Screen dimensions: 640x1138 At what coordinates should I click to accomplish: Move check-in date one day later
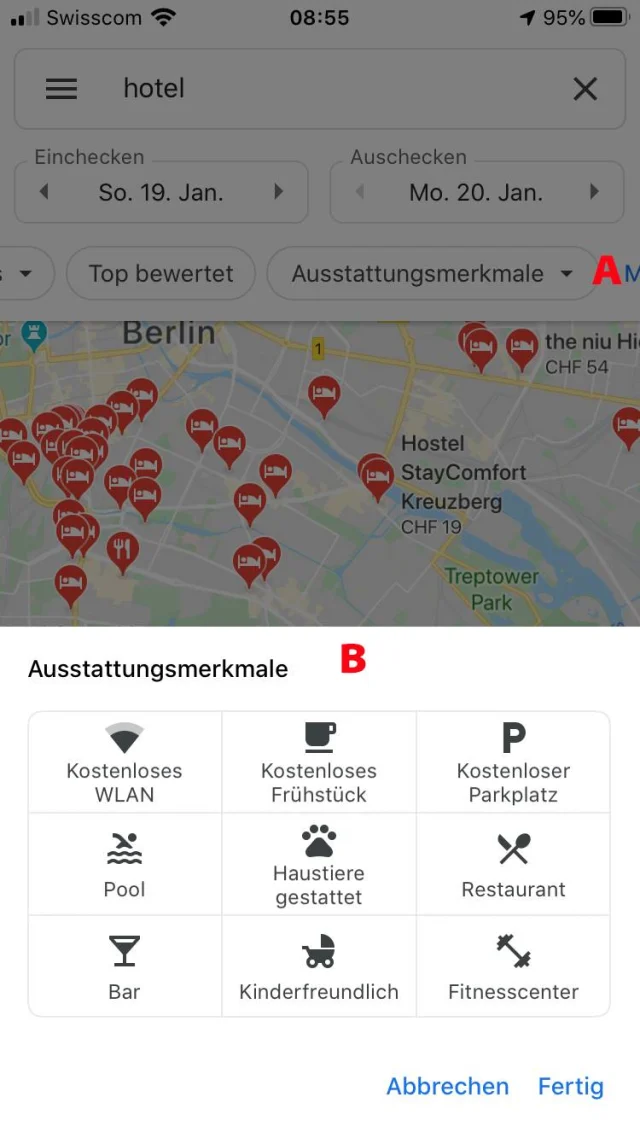point(279,192)
